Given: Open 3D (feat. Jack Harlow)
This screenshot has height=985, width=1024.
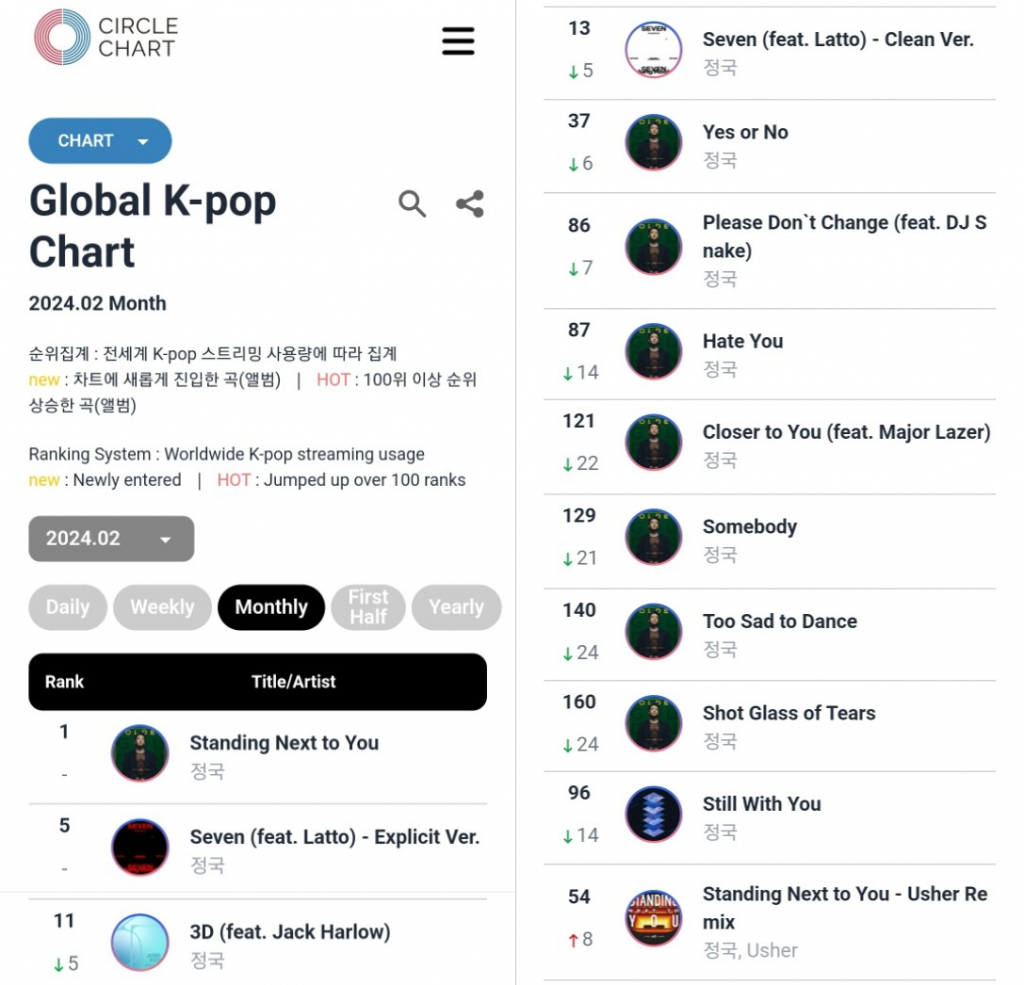Looking at the screenshot, I should coord(290,932).
